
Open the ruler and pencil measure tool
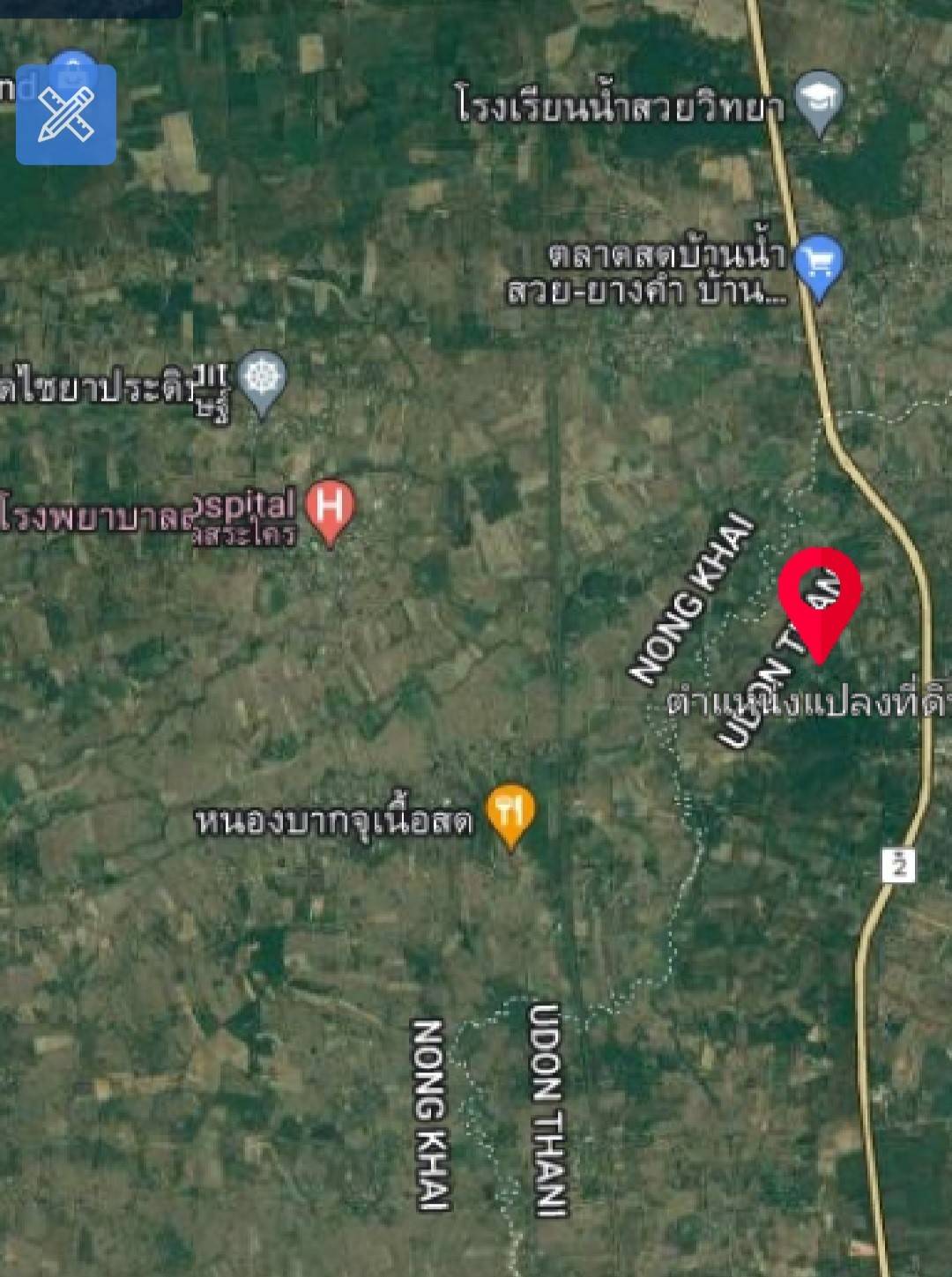(x=66, y=115)
